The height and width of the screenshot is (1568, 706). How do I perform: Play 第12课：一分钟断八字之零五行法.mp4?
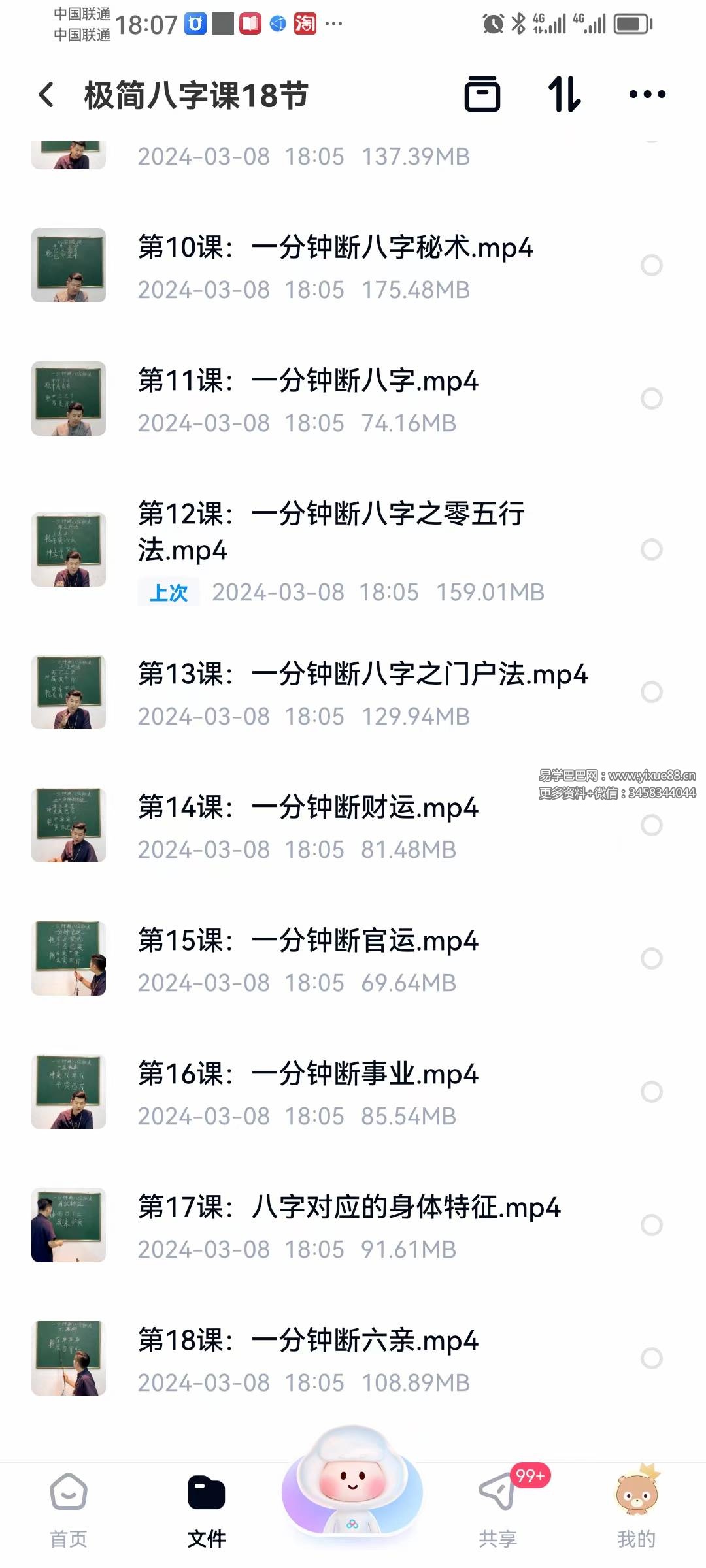pyautogui.click(x=331, y=532)
